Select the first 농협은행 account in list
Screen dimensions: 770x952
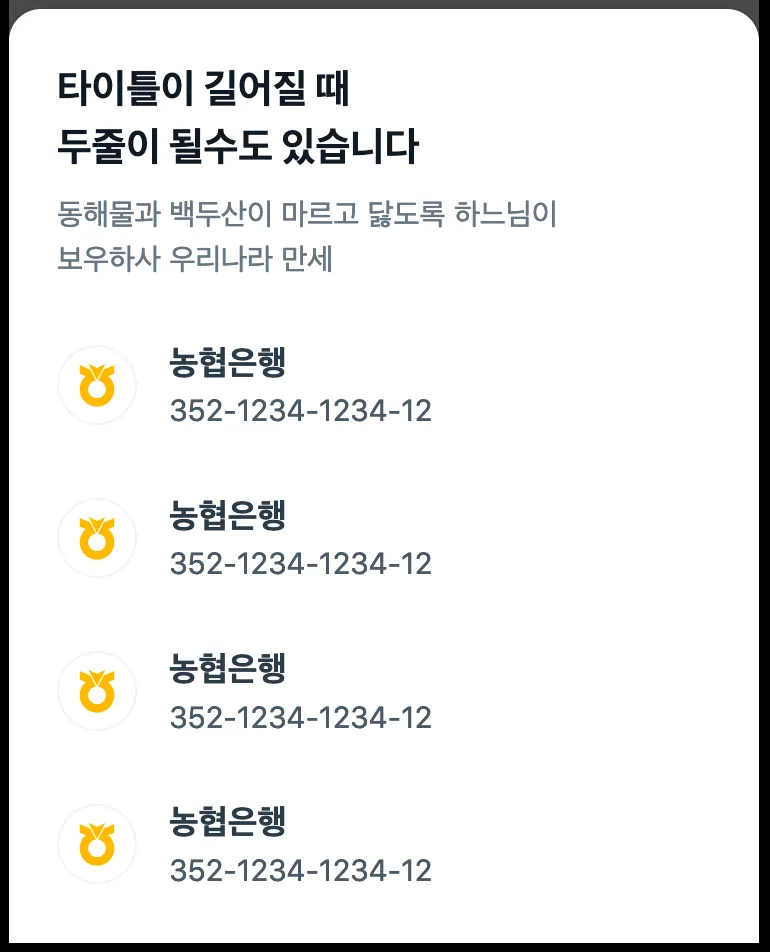tap(300, 386)
